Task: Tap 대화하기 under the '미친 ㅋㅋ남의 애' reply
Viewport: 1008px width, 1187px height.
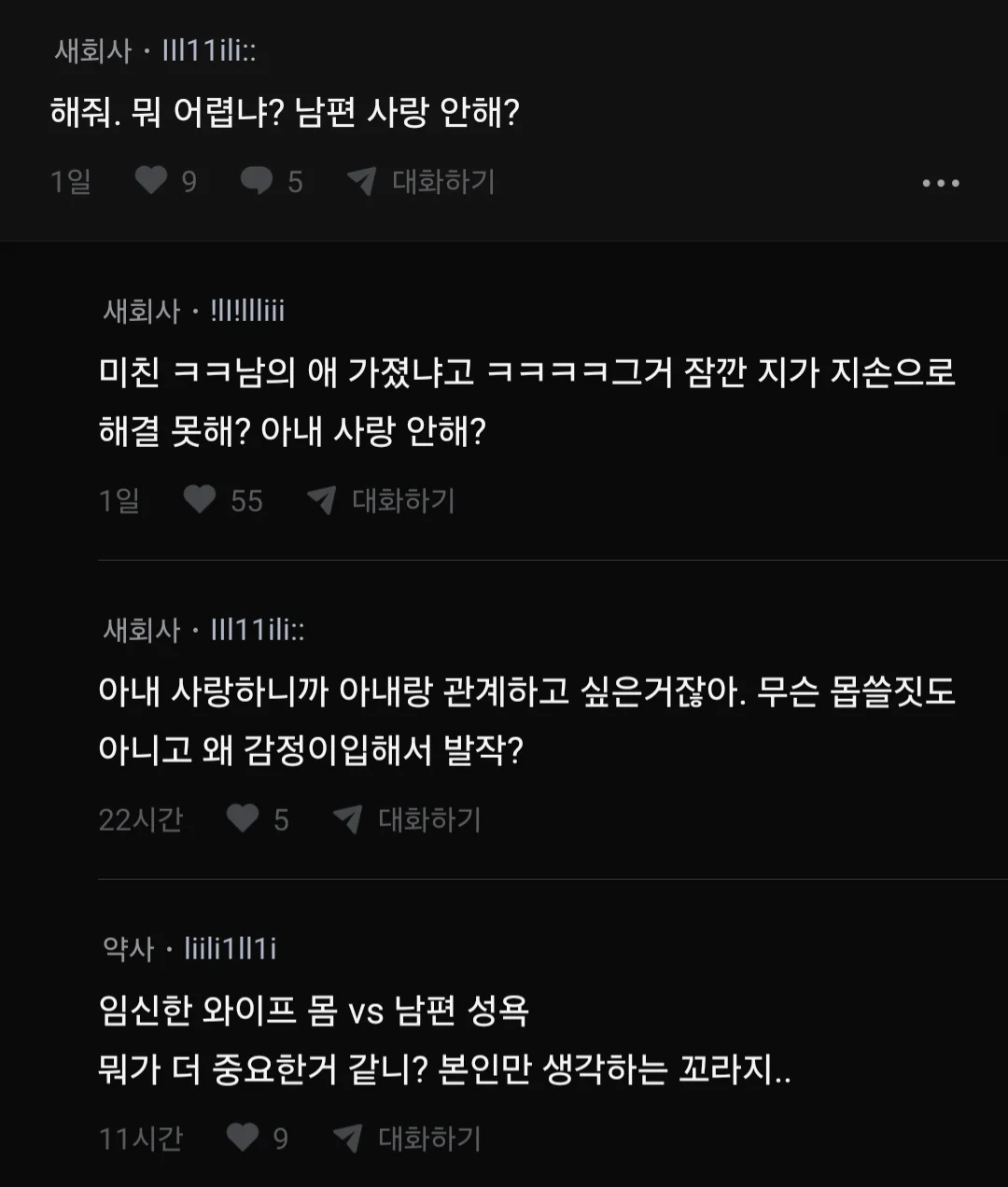Action: [382, 501]
